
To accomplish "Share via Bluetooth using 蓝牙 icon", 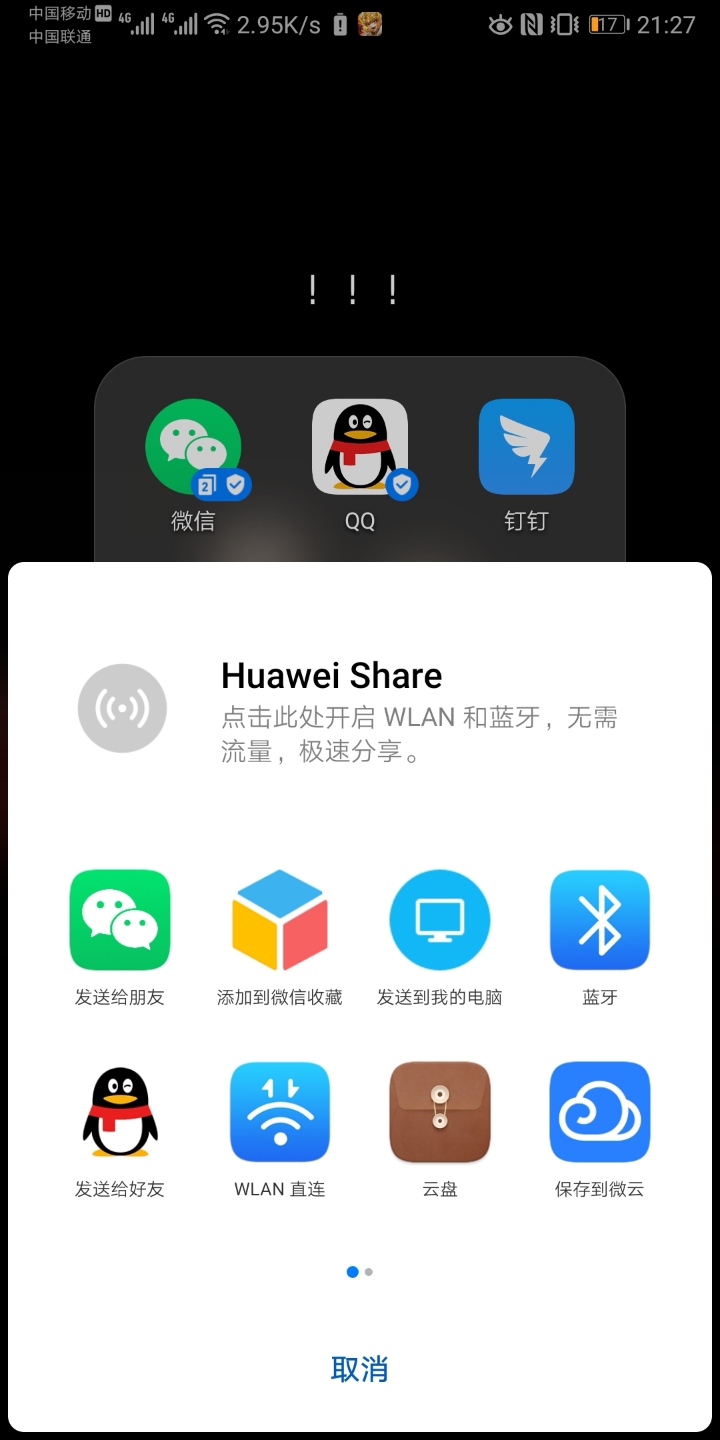I will [x=599, y=920].
